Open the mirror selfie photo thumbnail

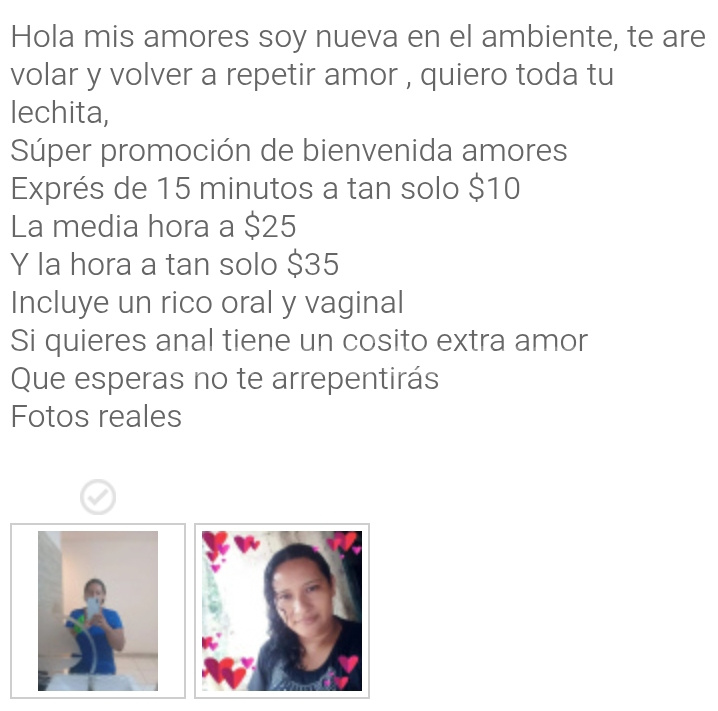tap(98, 610)
